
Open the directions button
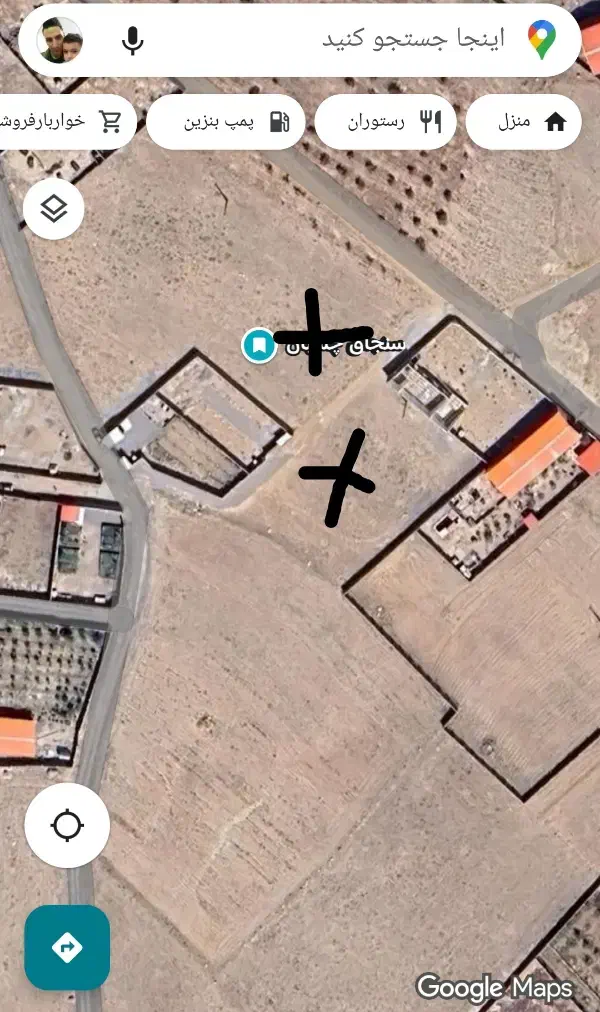click(67, 947)
